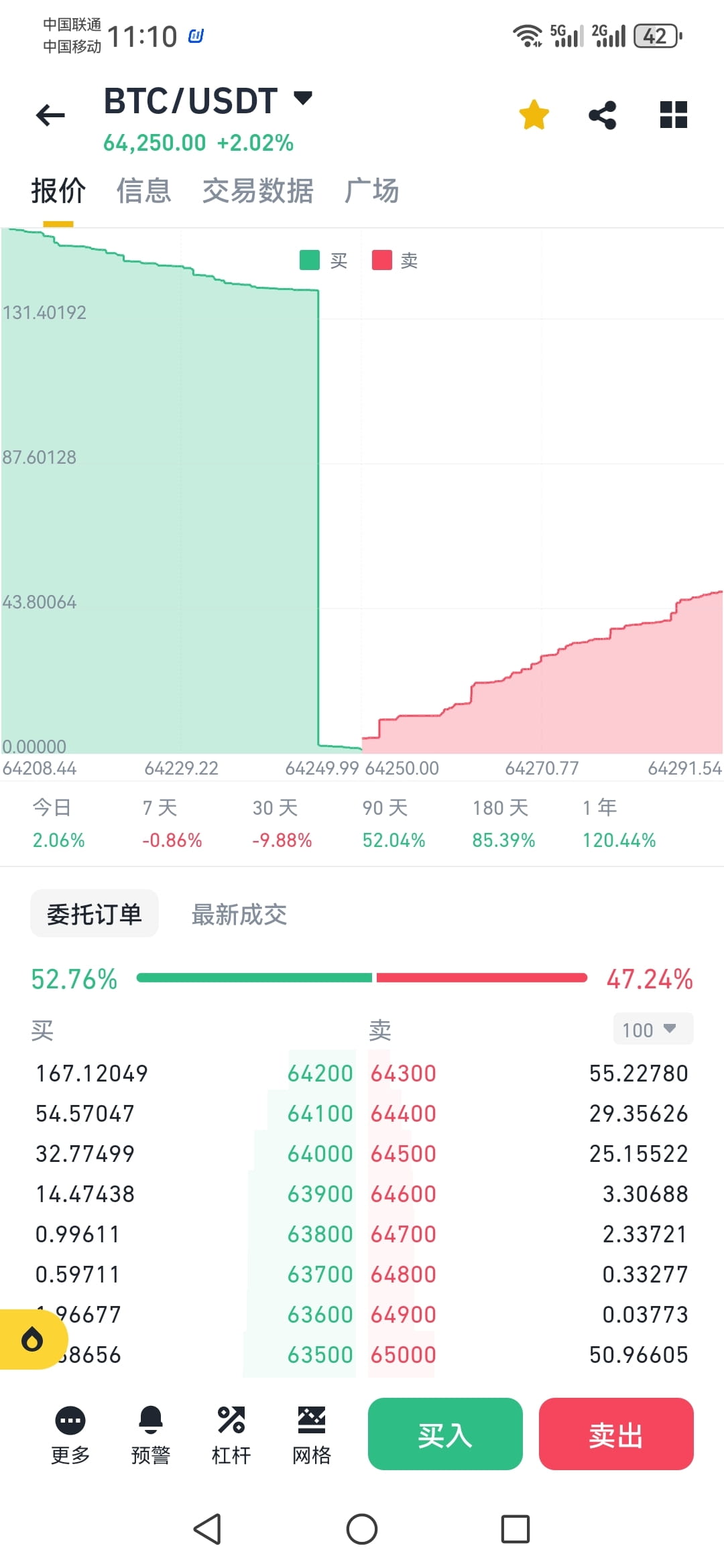The width and height of the screenshot is (724, 1568).
Task: Switch to the 最新成交 tab
Action: point(240,914)
